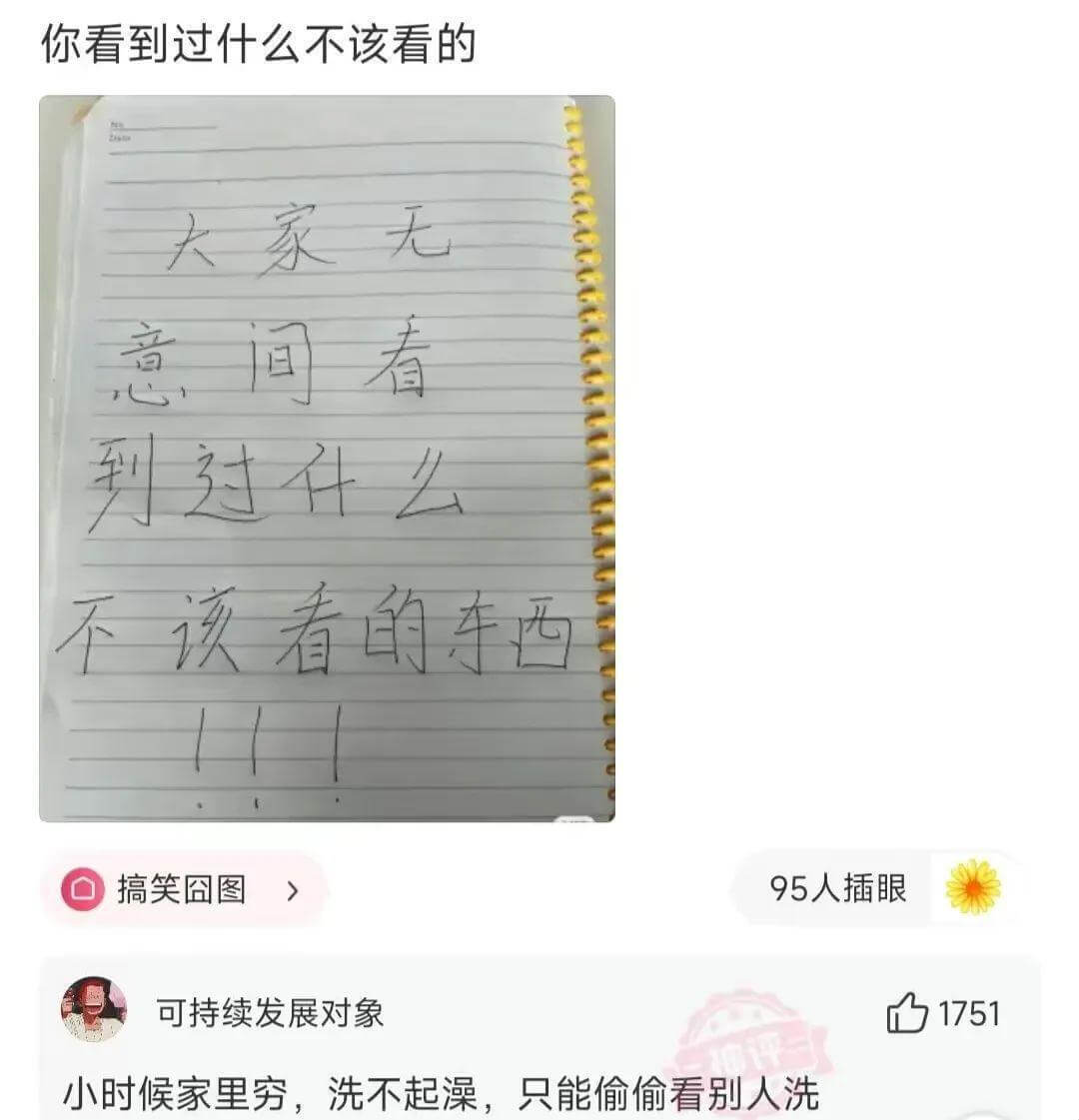Click the 95人插眼 counter button
Image resolution: width=1079 pixels, height=1120 pixels.
[x=839, y=889]
